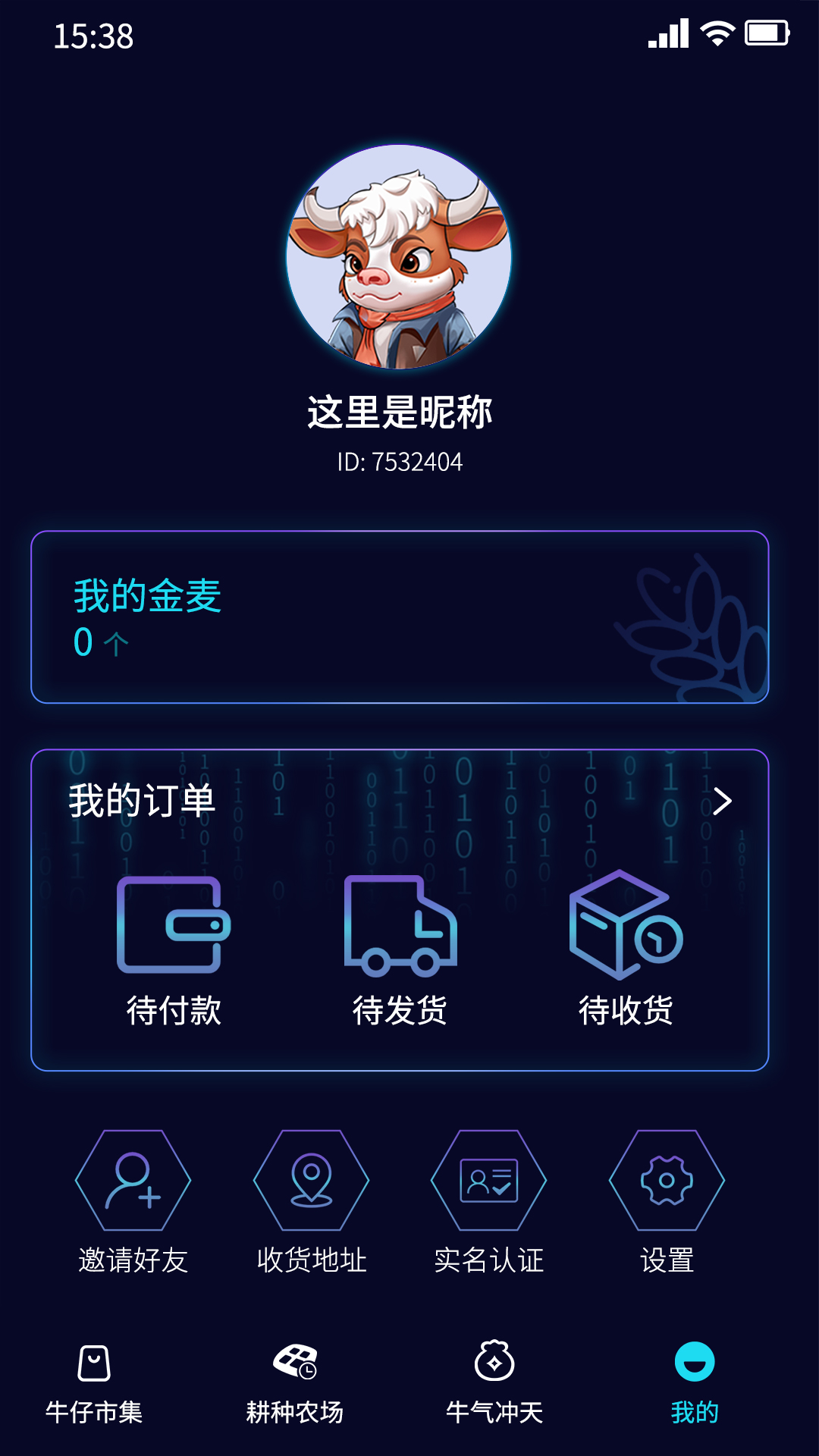Image resolution: width=819 pixels, height=1456 pixels.
Task: View 待发货 orders
Action: (400, 951)
